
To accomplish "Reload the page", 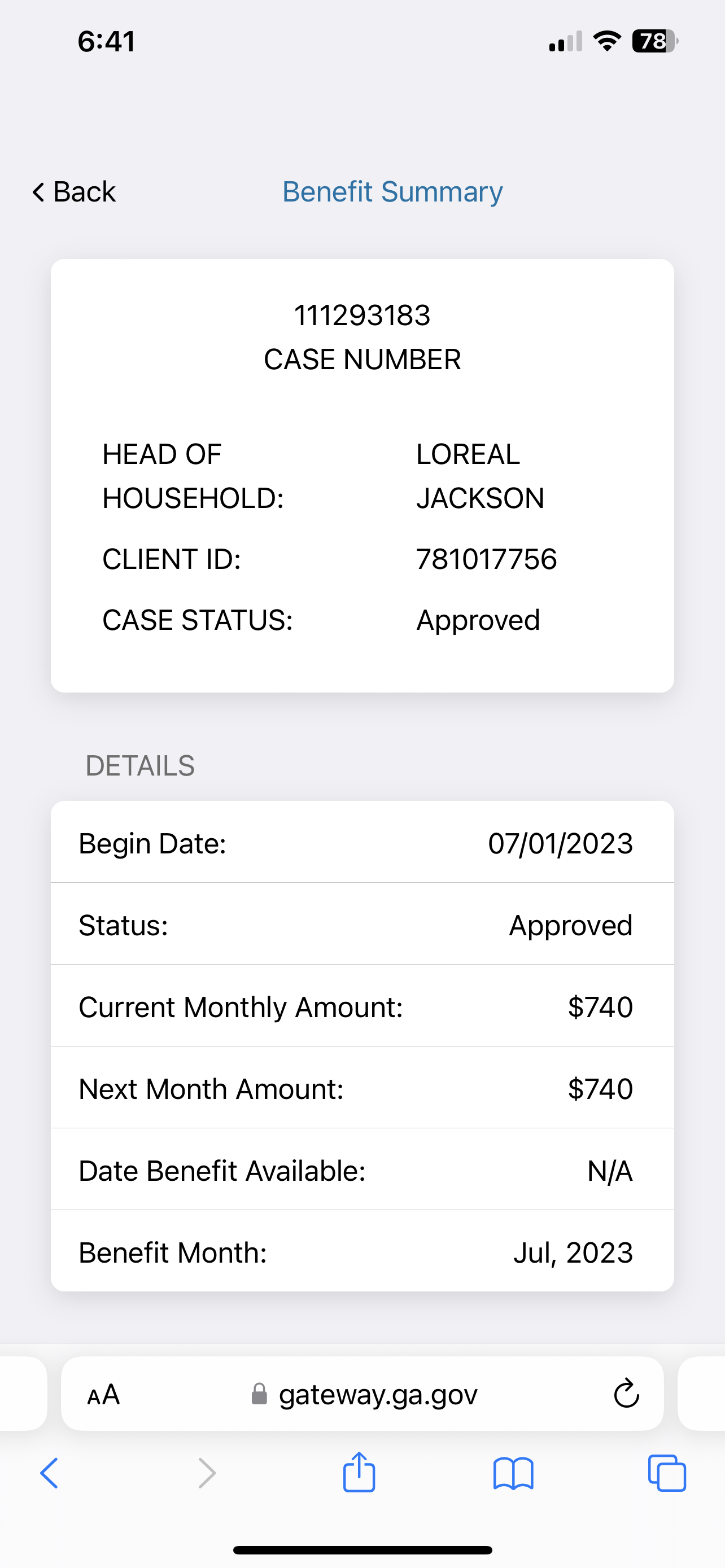I will click(x=626, y=1394).
